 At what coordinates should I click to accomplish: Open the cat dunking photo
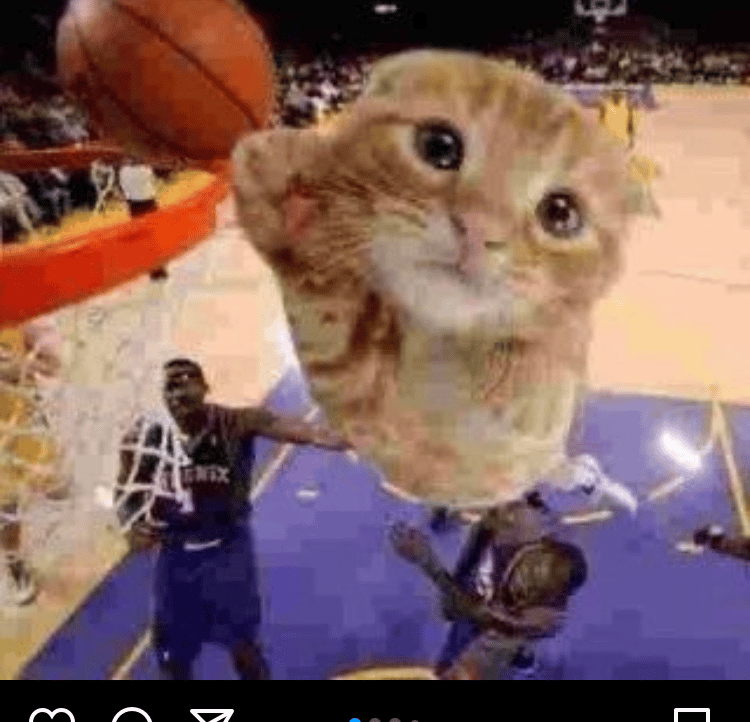tap(375, 340)
